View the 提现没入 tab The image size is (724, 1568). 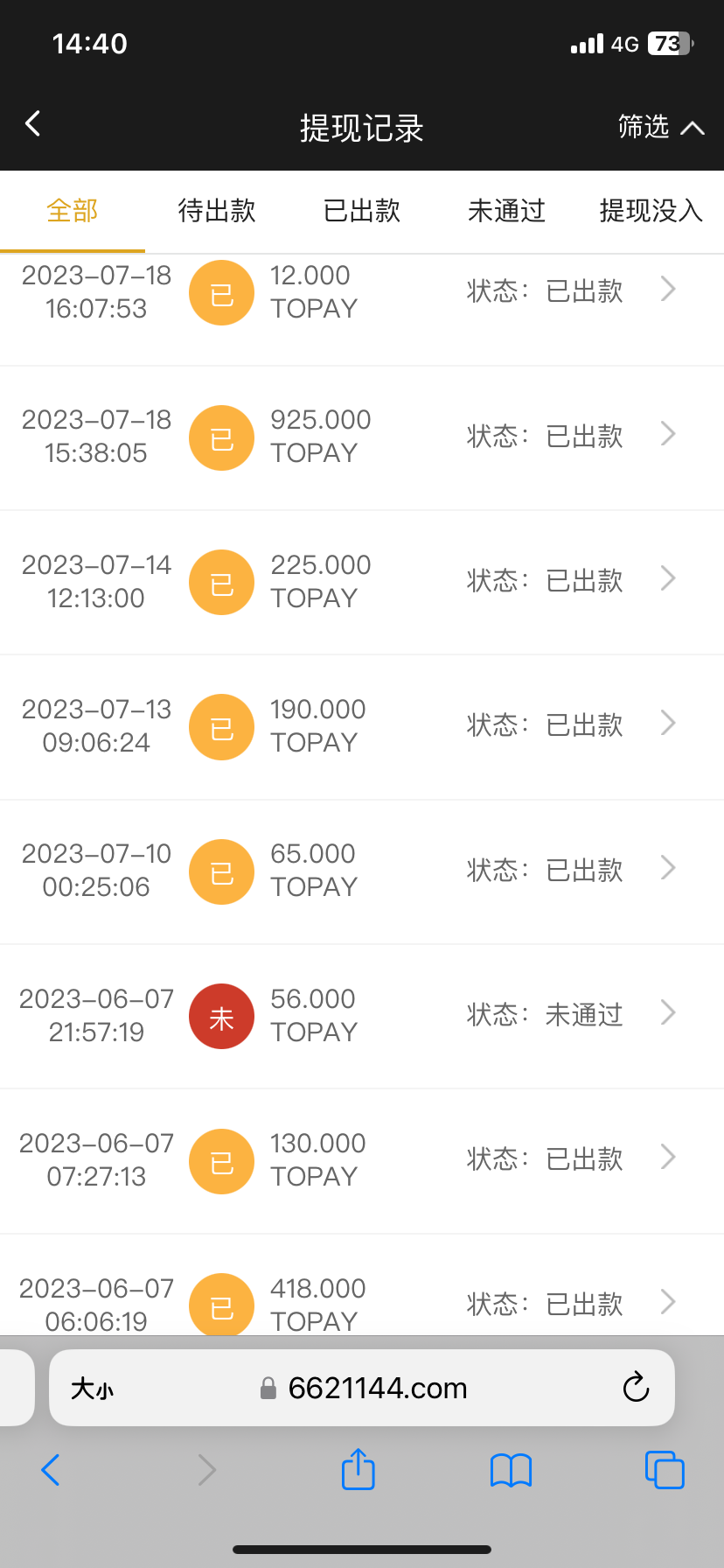point(651,211)
